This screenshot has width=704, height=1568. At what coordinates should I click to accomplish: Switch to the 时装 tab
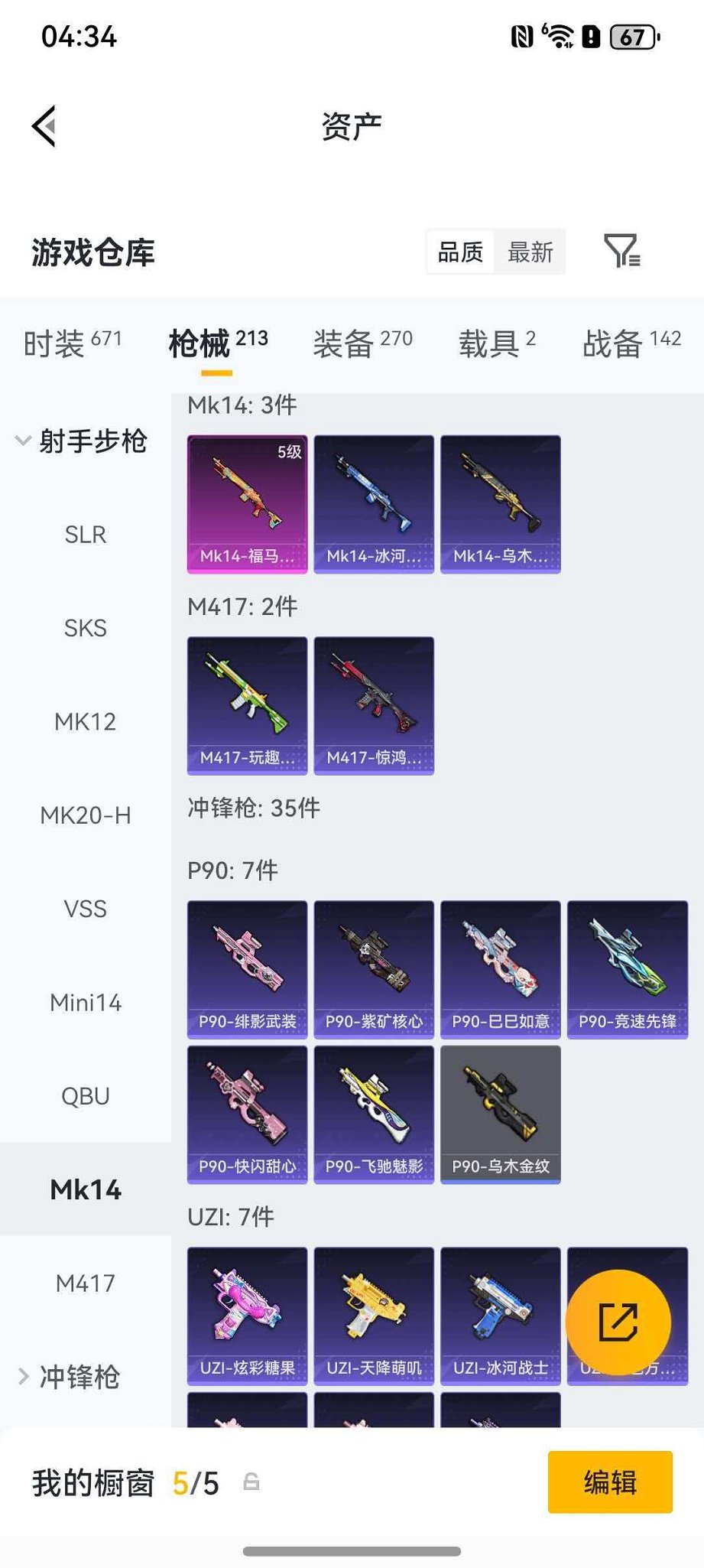pyautogui.click(x=73, y=343)
